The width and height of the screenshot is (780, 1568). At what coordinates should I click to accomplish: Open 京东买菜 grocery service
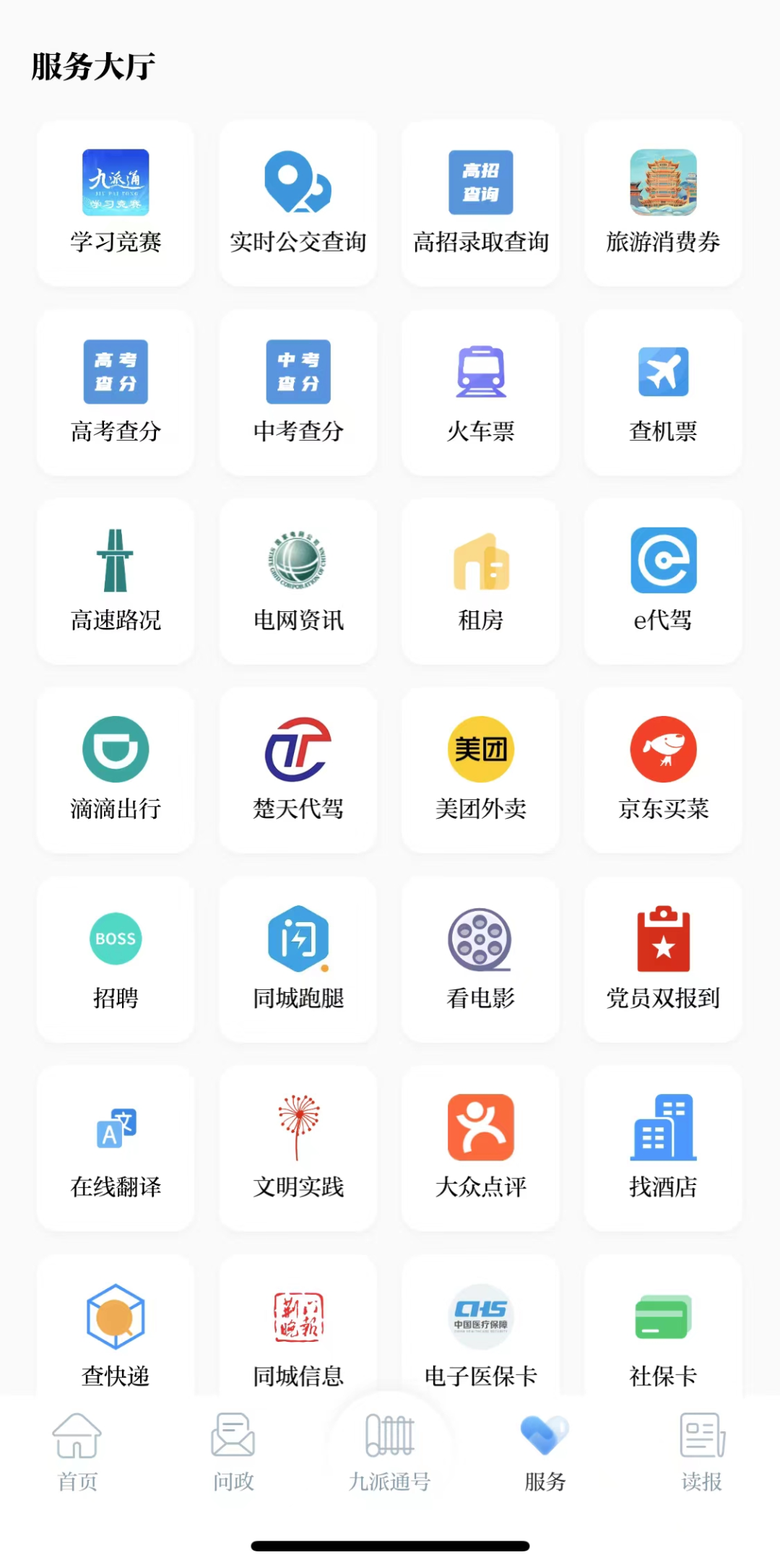[663, 770]
